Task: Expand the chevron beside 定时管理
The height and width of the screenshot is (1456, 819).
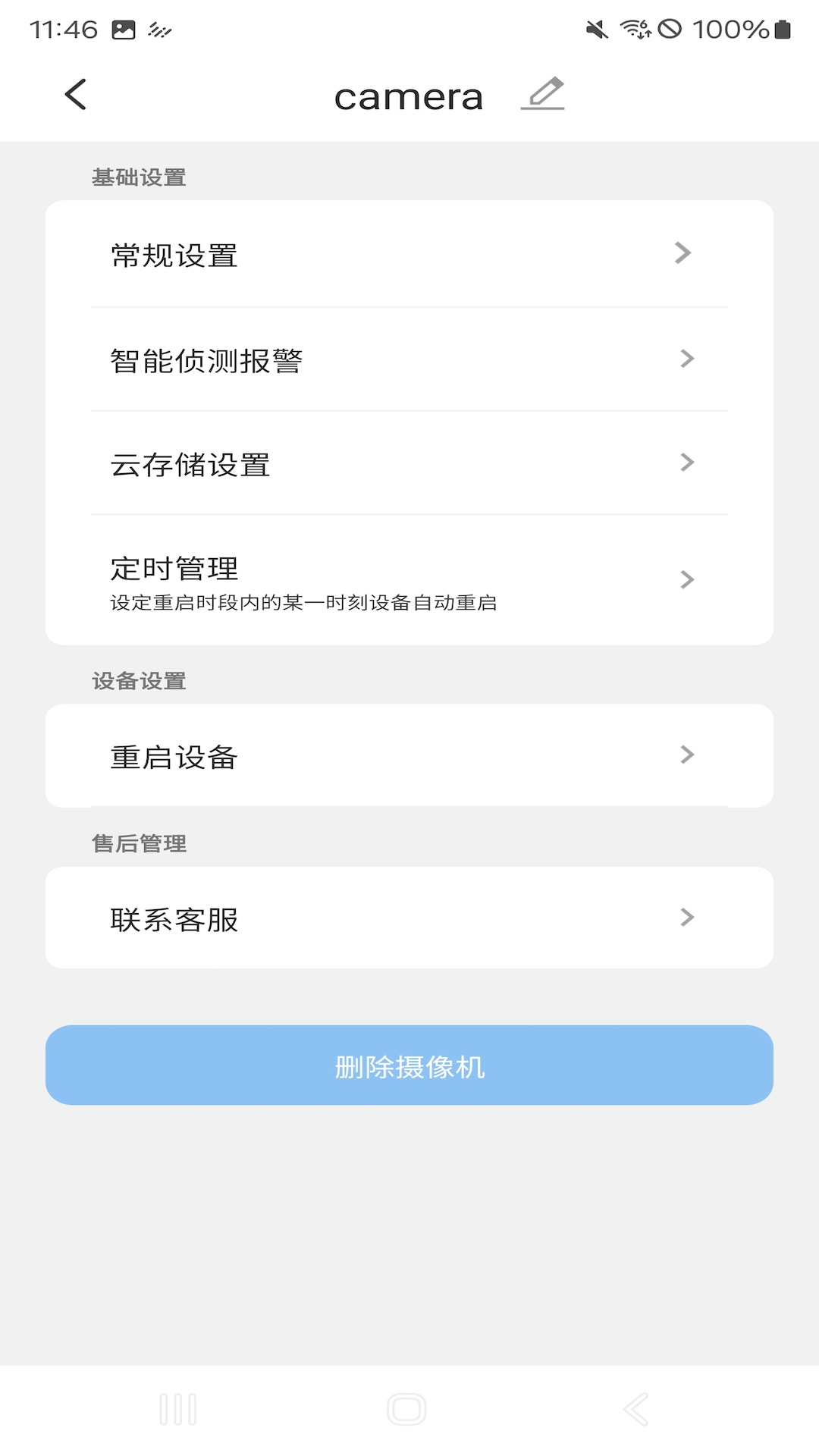Action: (686, 580)
